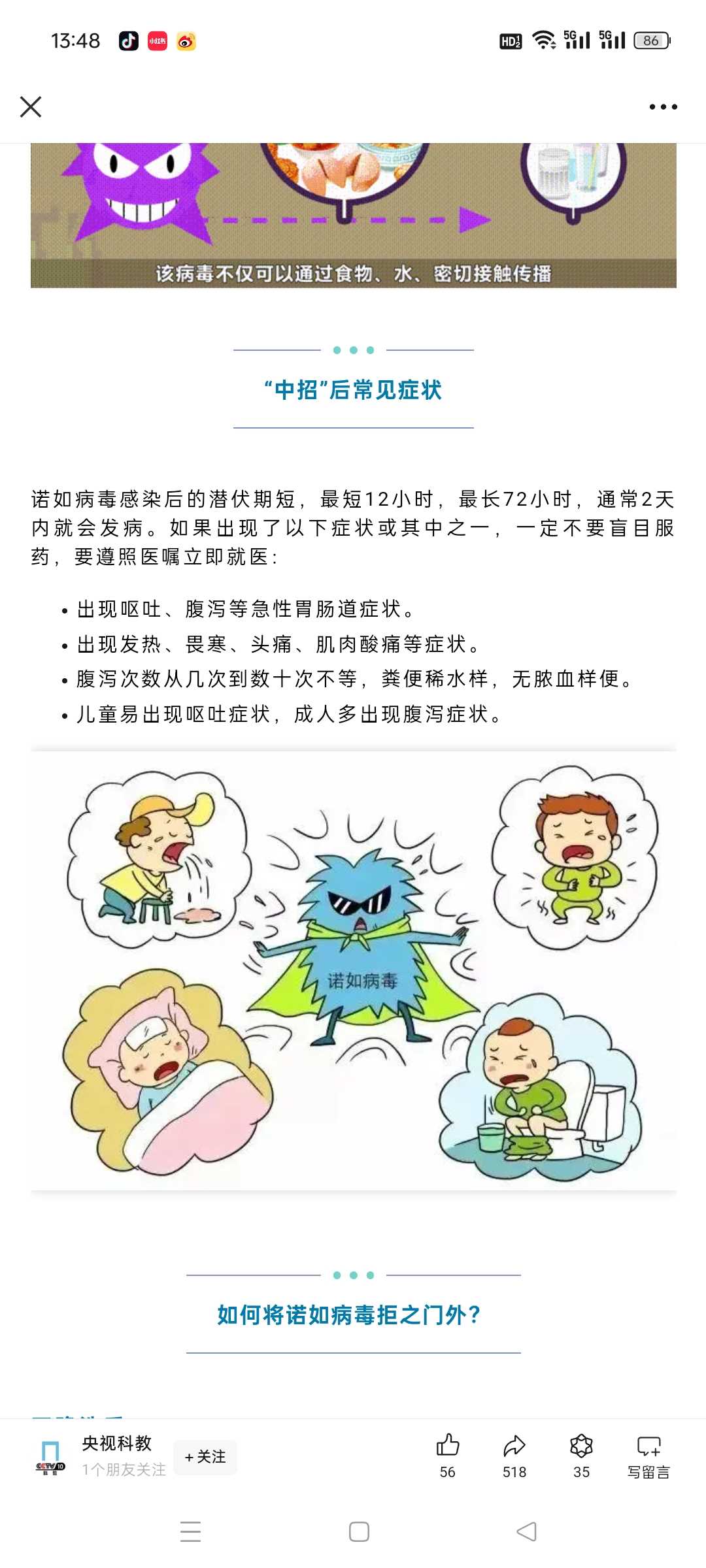The image size is (706, 1568).
Task: Close the article page
Action: point(31,106)
